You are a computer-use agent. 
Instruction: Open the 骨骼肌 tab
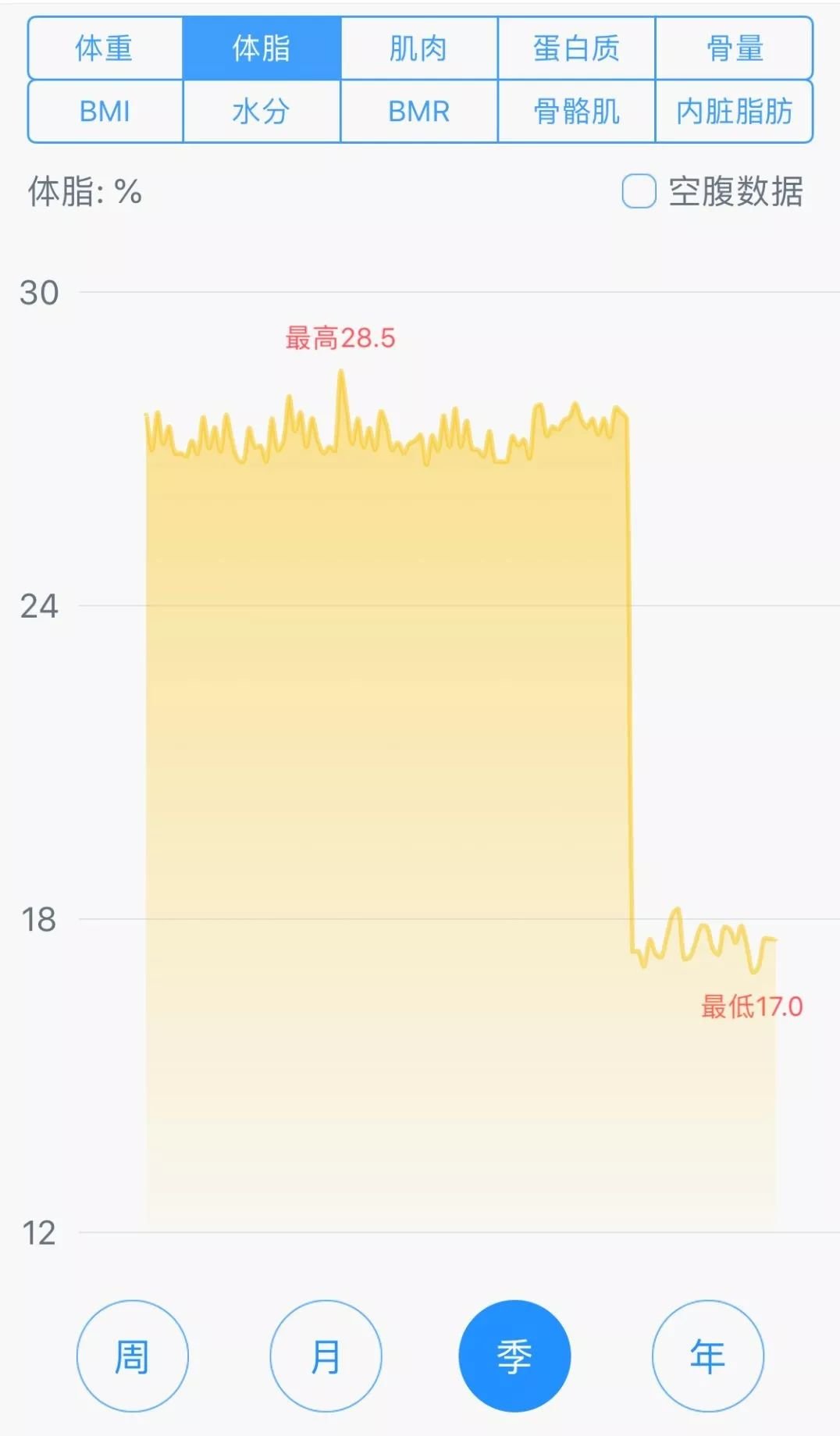tap(576, 112)
